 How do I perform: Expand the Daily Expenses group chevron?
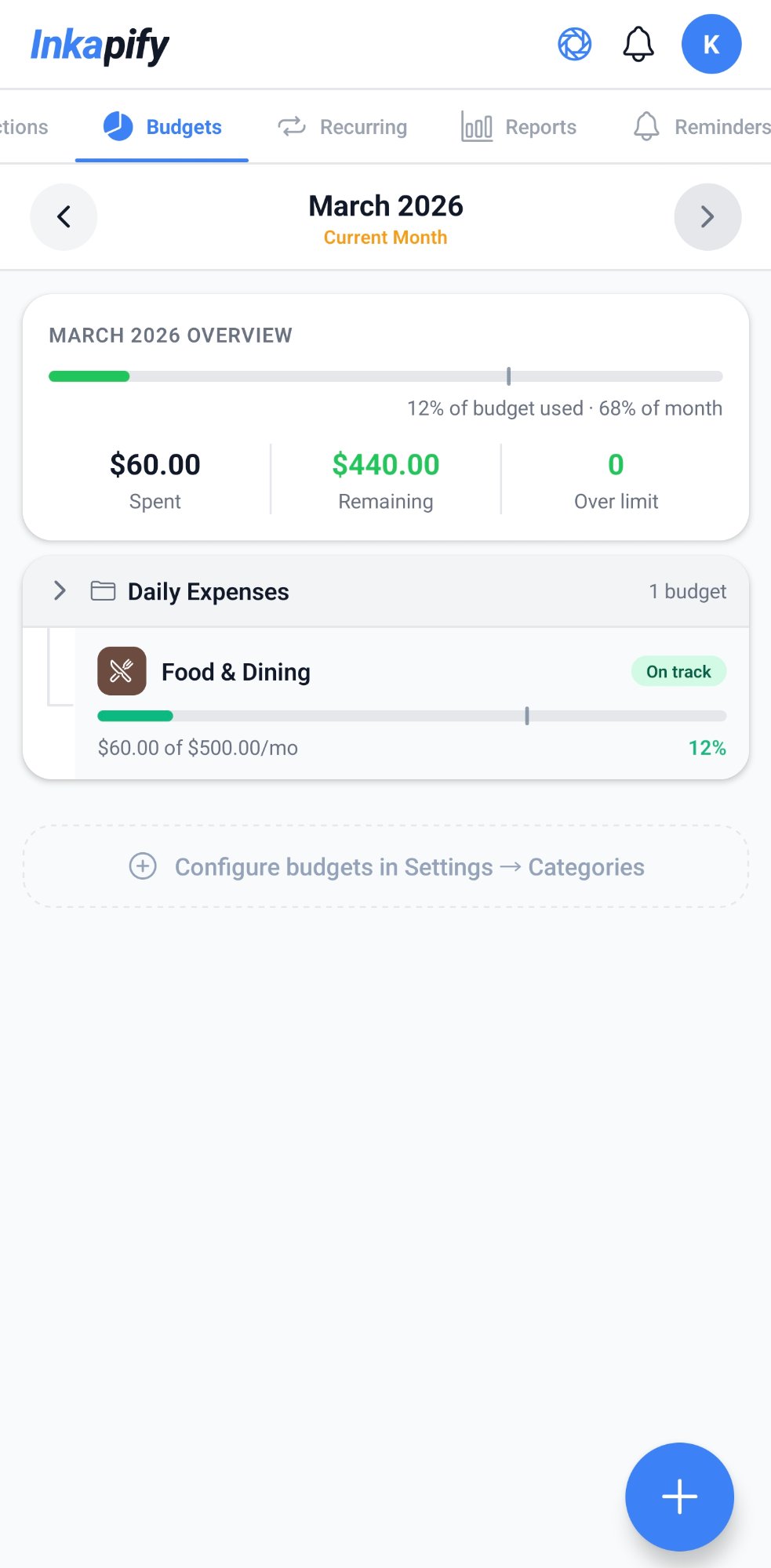coord(59,591)
